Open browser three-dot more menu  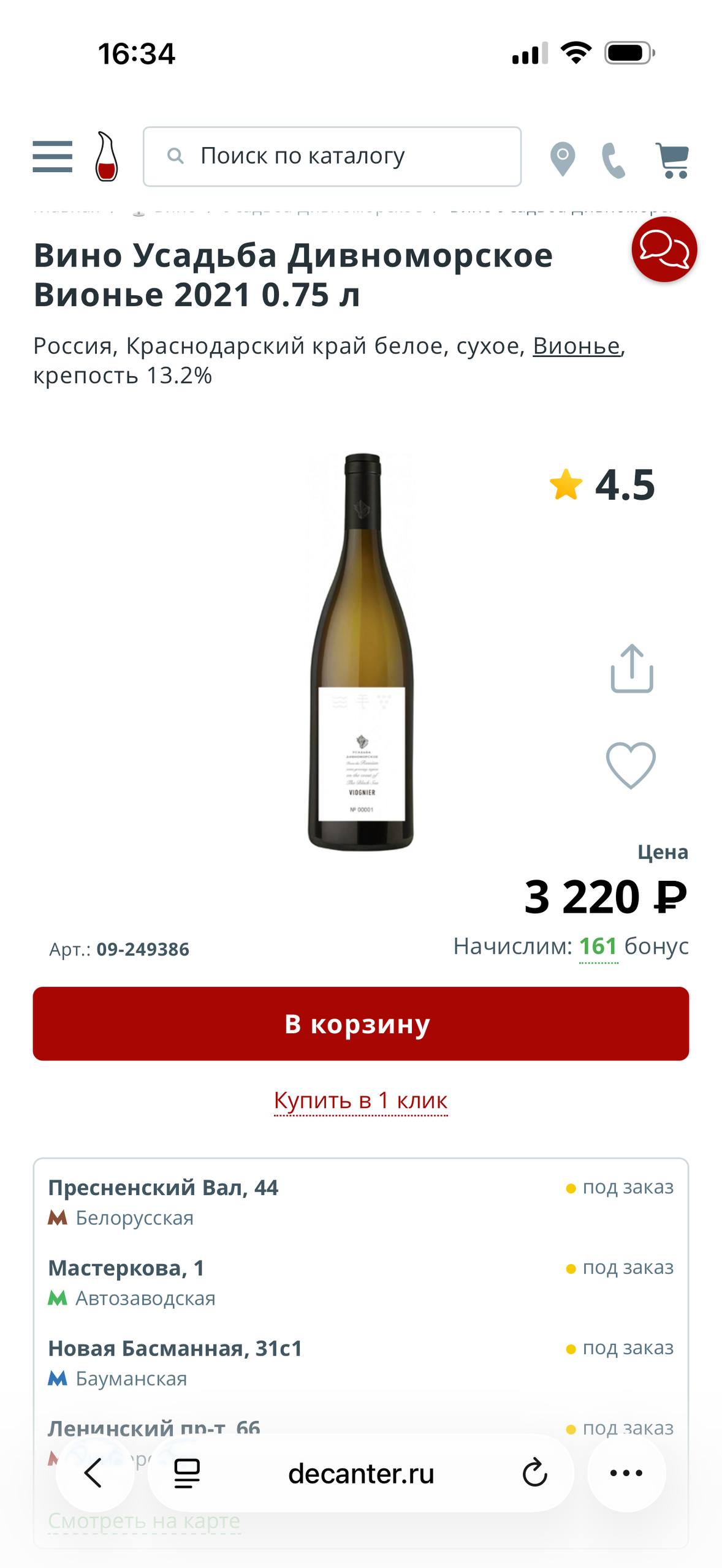coord(626,1472)
